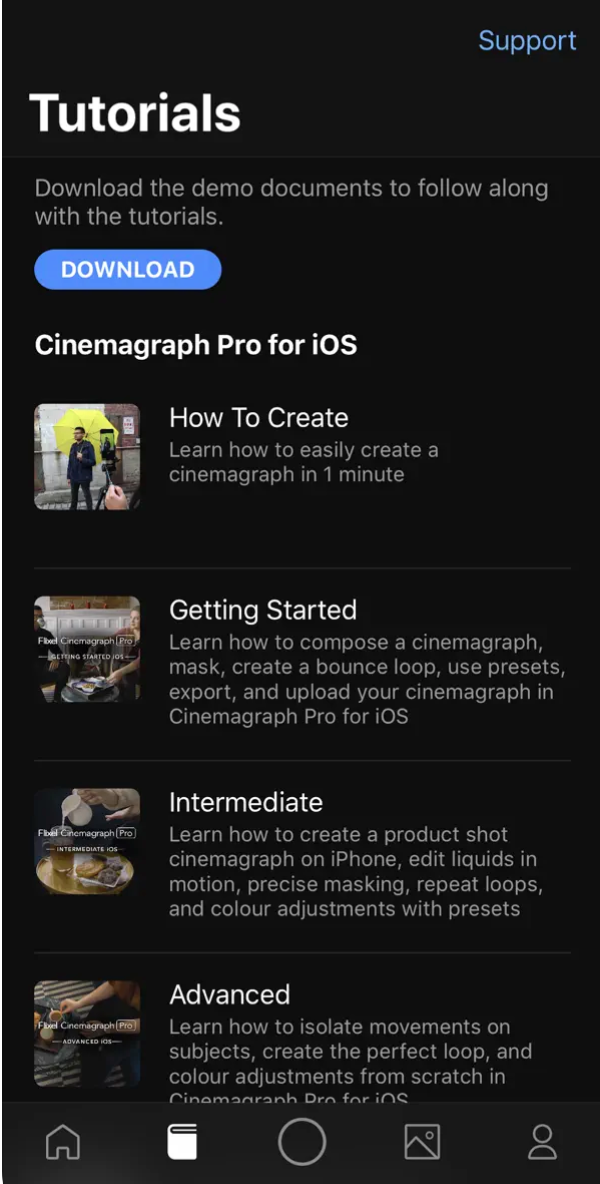Open the profile tab
The image size is (600, 1184).
coord(542,1142)
